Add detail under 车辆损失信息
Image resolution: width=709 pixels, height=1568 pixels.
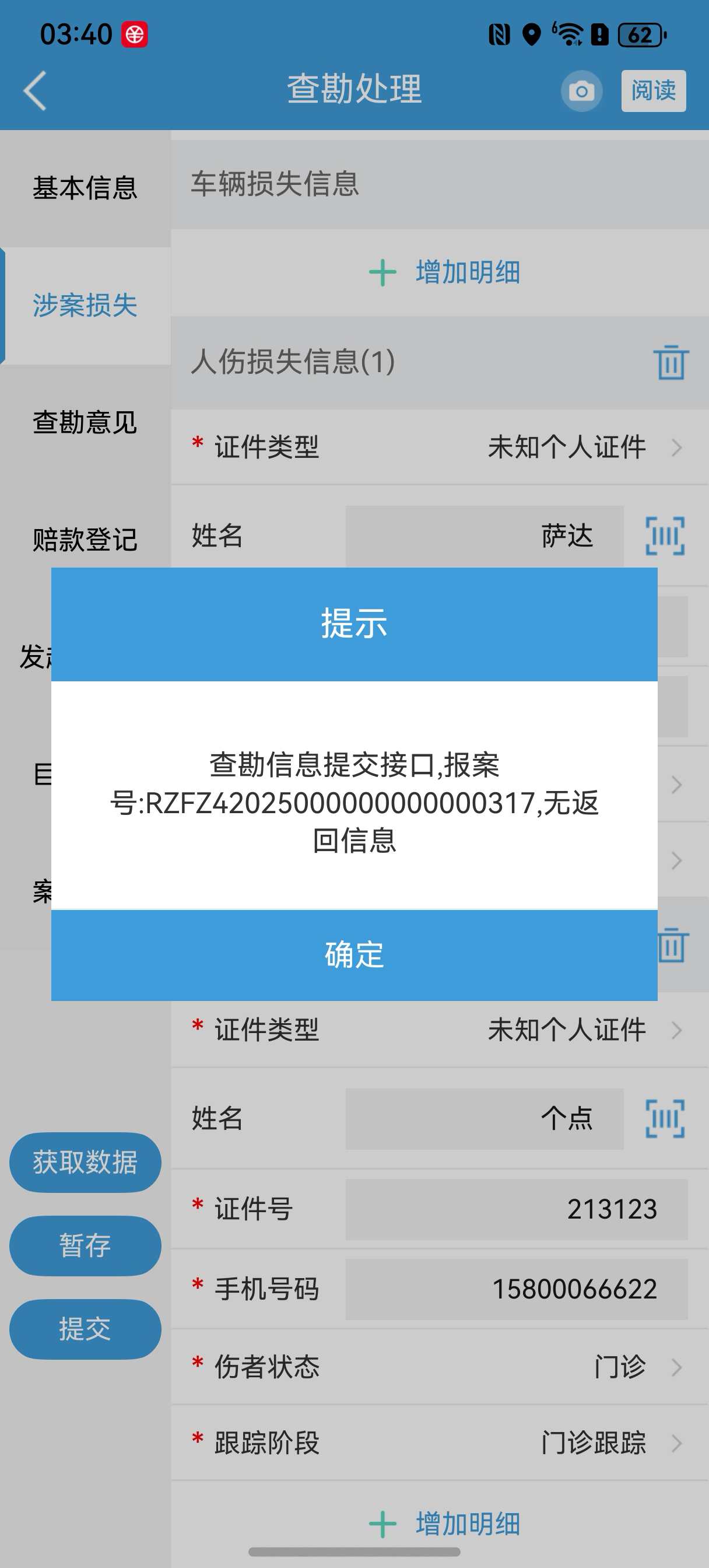point(445,272)
